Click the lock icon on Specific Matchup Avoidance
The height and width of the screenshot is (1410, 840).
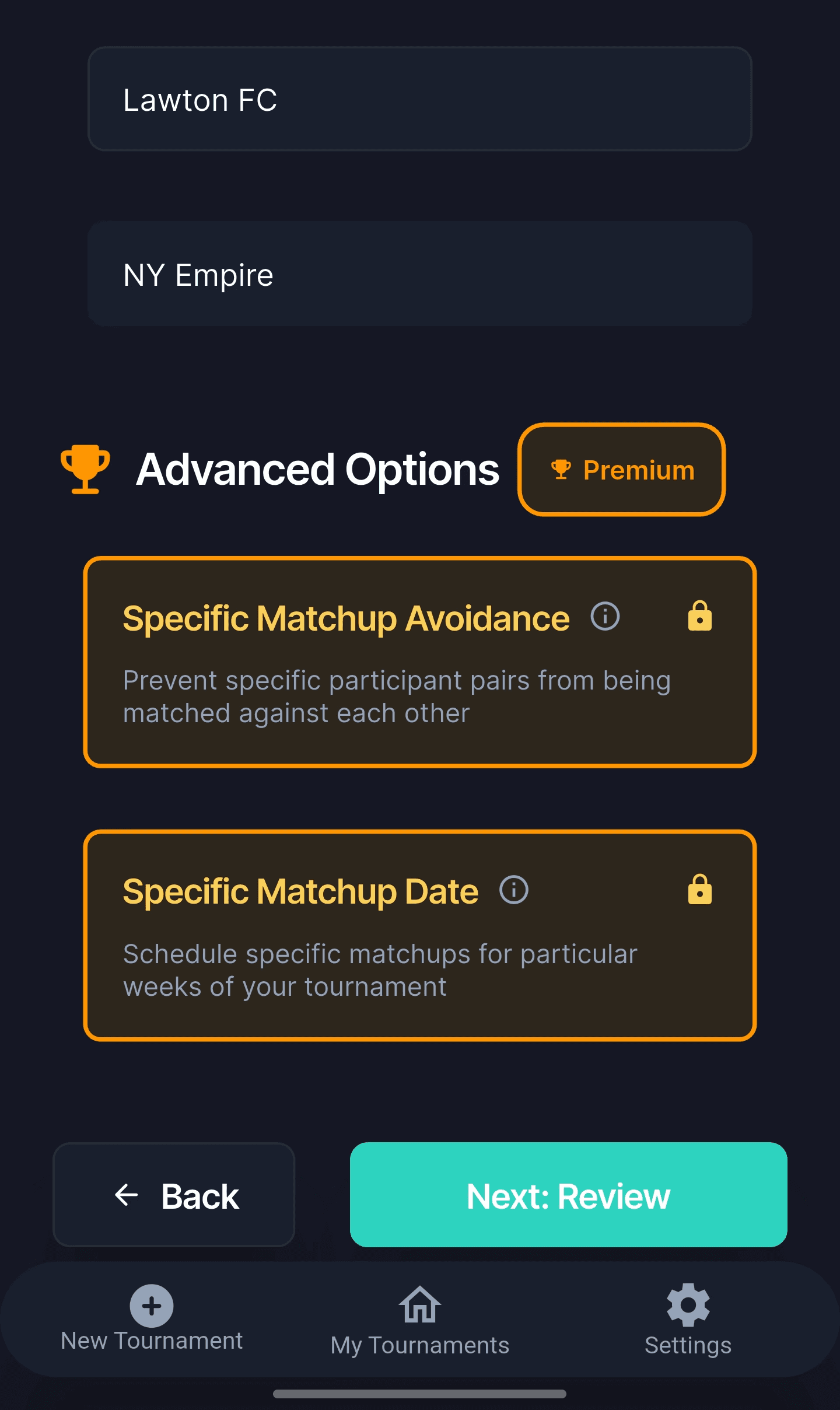699,617
